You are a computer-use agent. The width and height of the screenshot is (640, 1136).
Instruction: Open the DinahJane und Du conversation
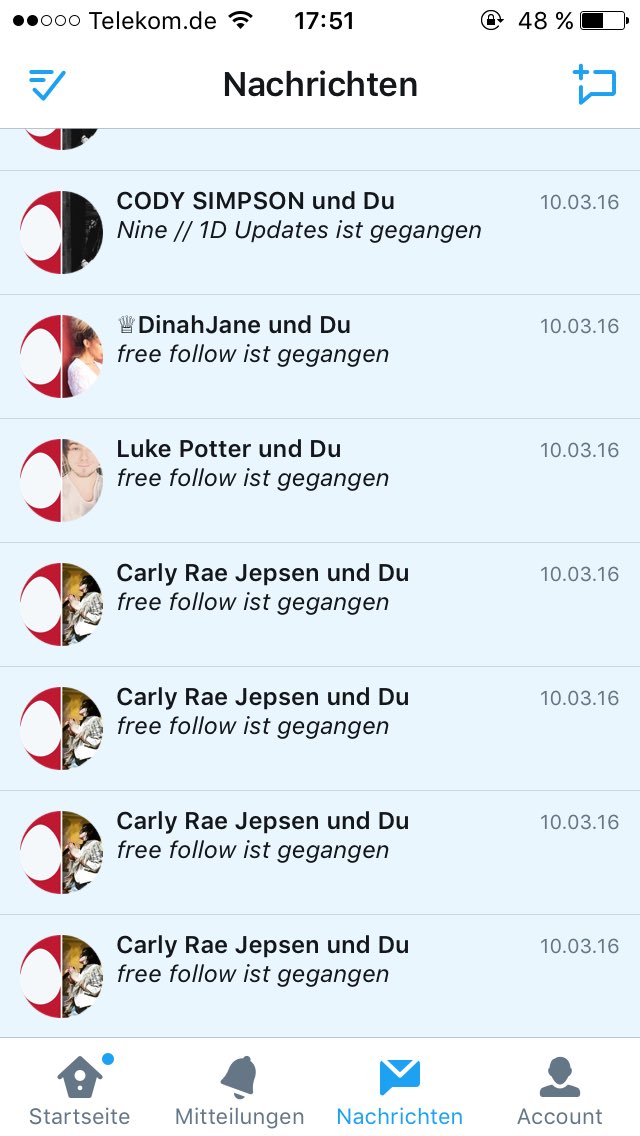click(x=320, y=356)
